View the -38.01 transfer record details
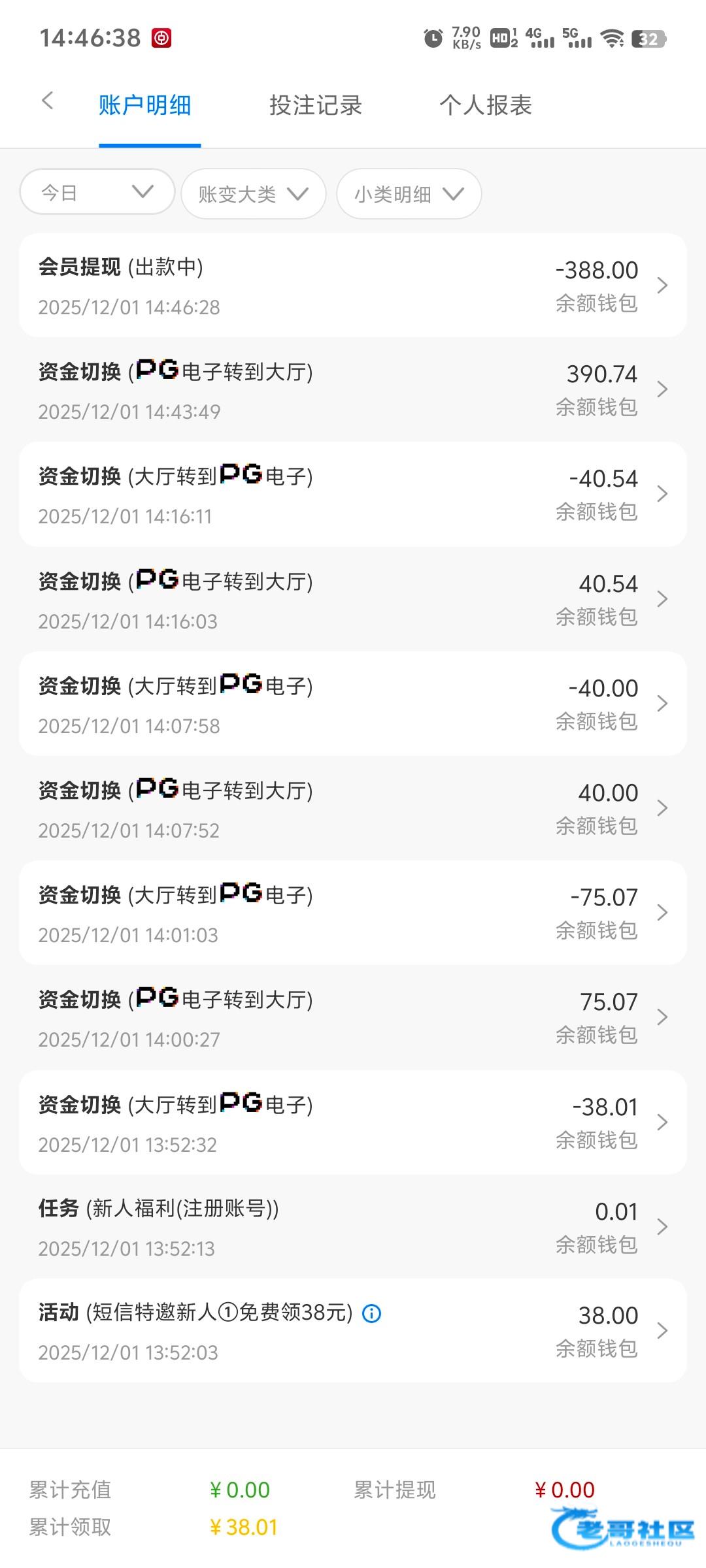 tap(353, 1122)
